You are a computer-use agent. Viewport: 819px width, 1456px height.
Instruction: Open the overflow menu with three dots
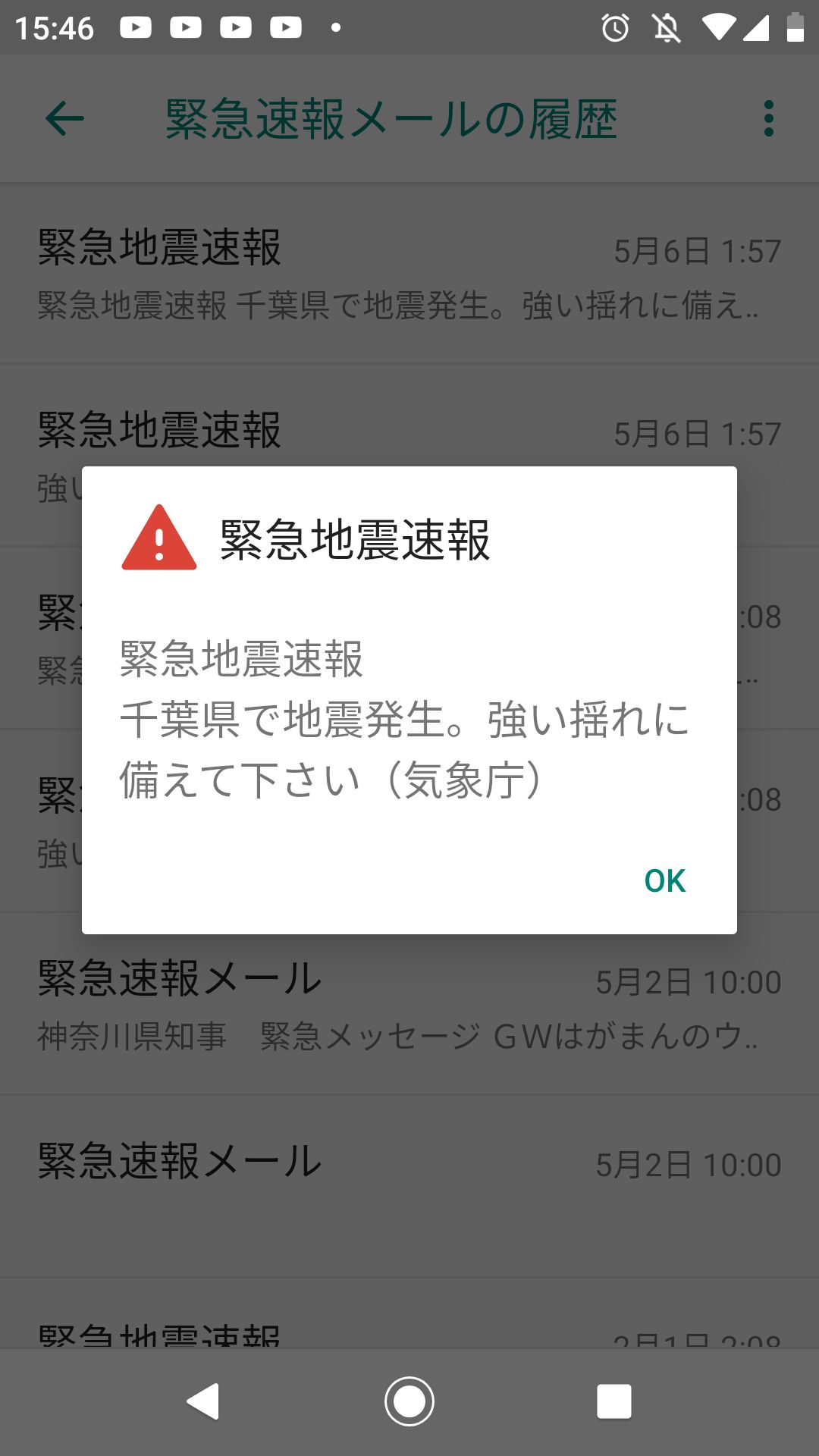[x=768, y=119]
